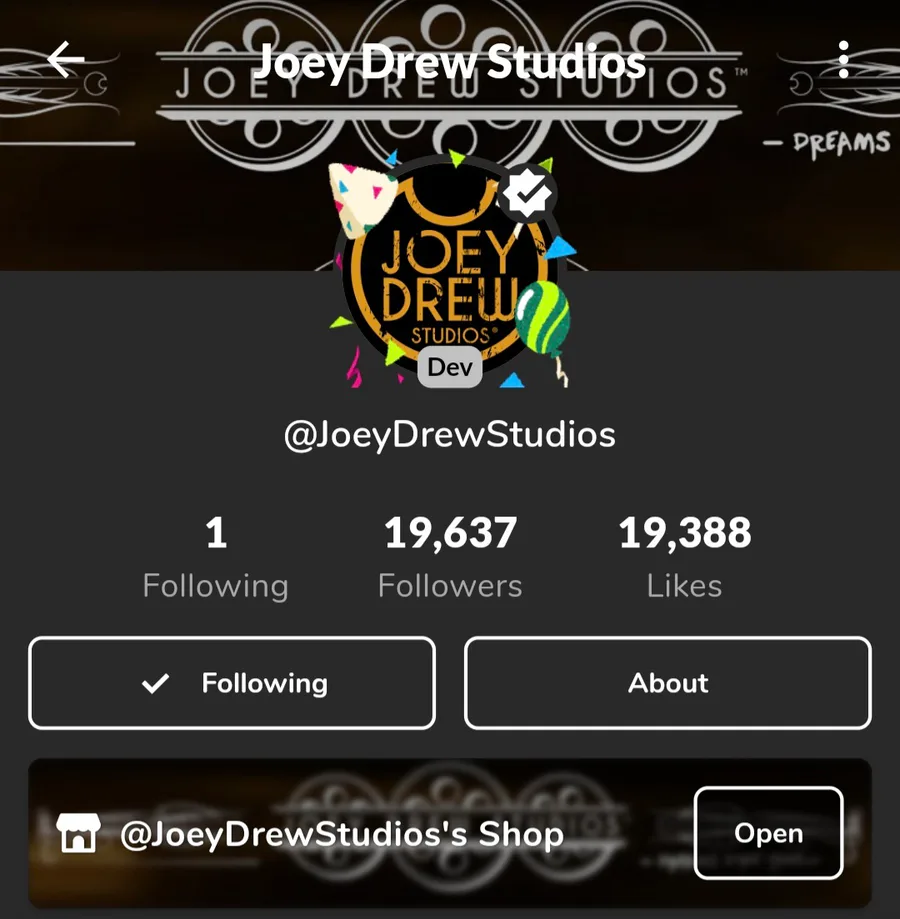
Task: View the 1 Following list
Action: (215, 557)
